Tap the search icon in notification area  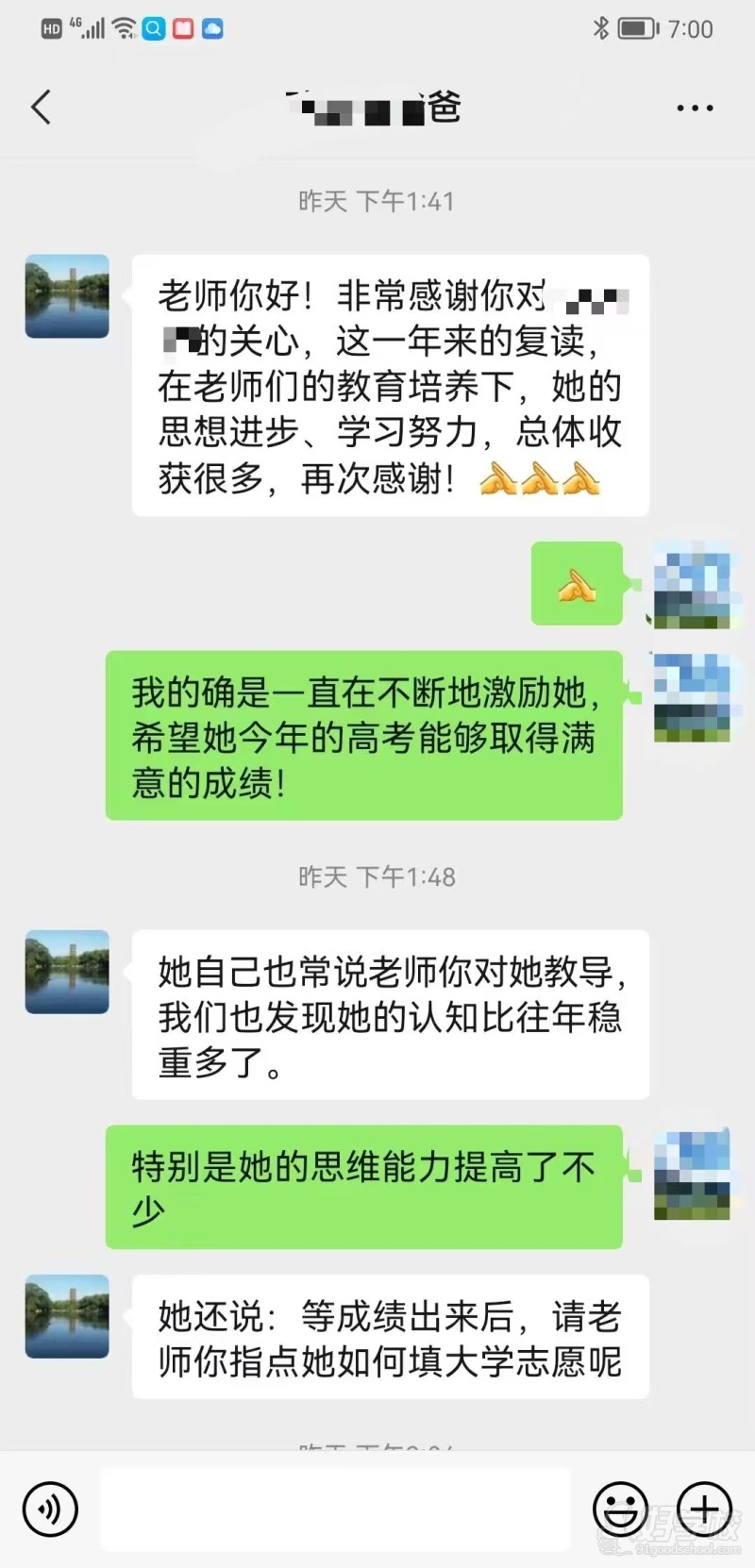click(154, 28)
